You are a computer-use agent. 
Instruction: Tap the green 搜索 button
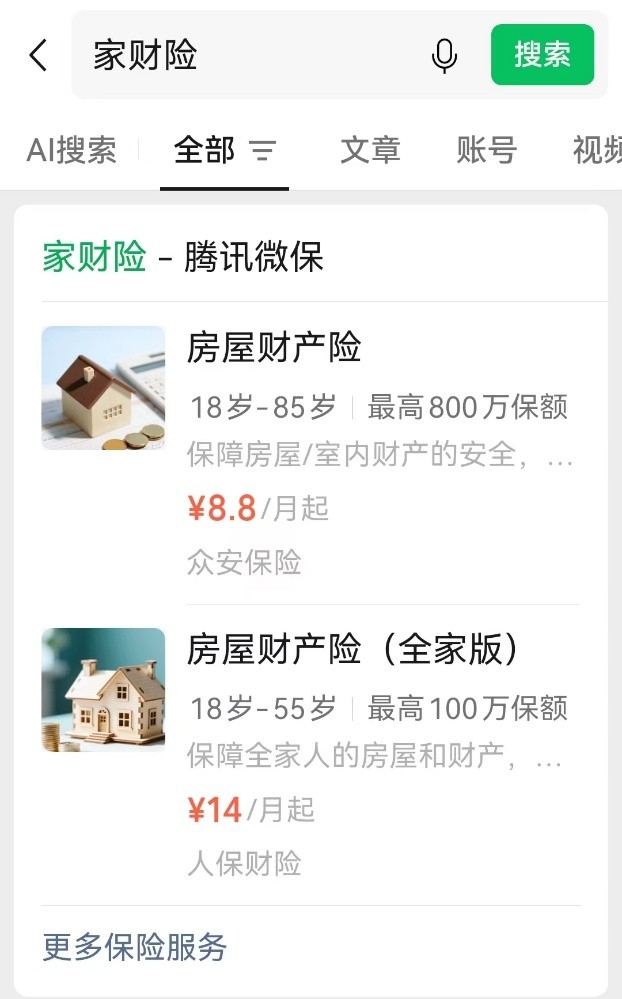click(542, 55)
